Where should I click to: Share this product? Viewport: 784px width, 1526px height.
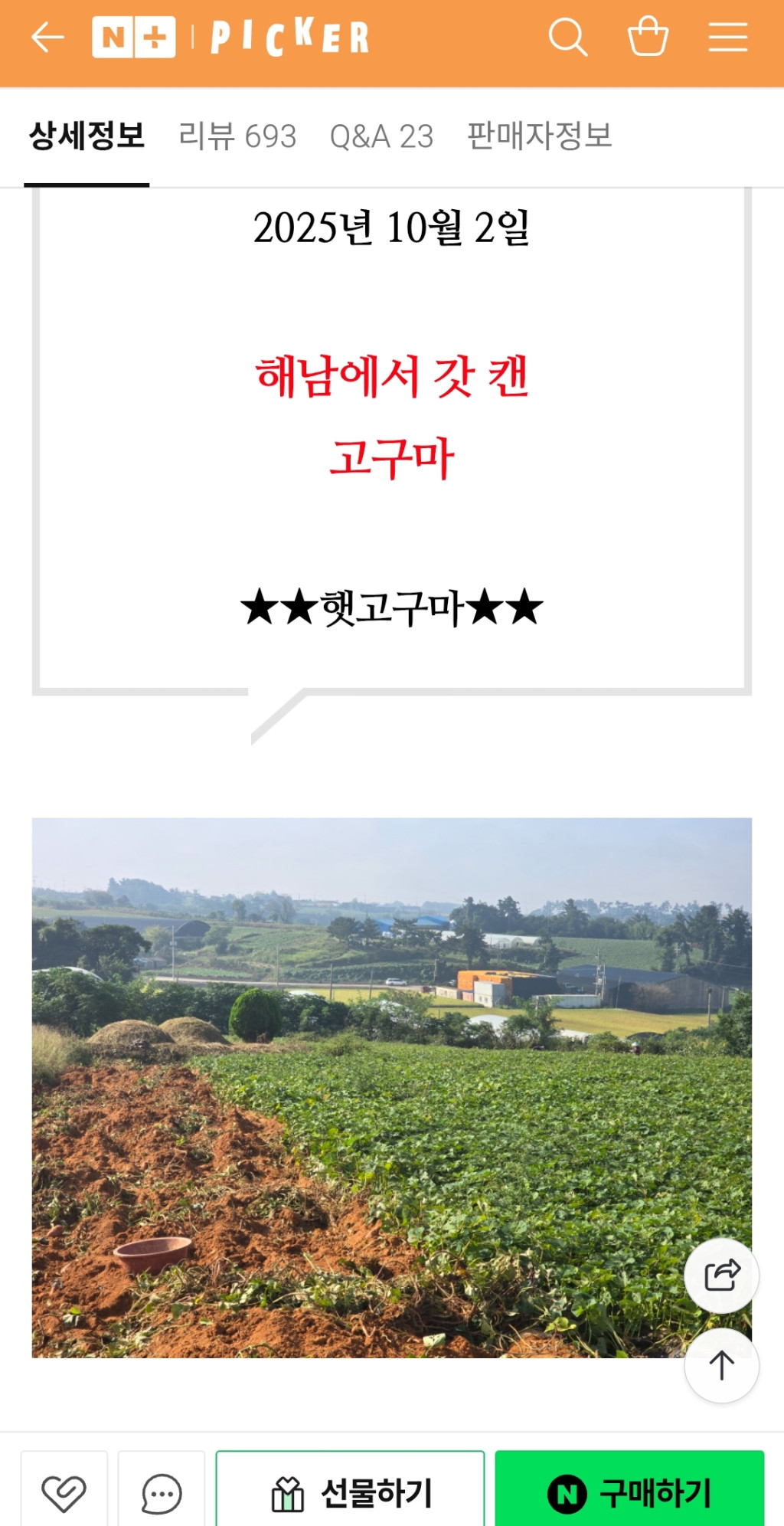pyautogui.click(x=721, y=1275)
